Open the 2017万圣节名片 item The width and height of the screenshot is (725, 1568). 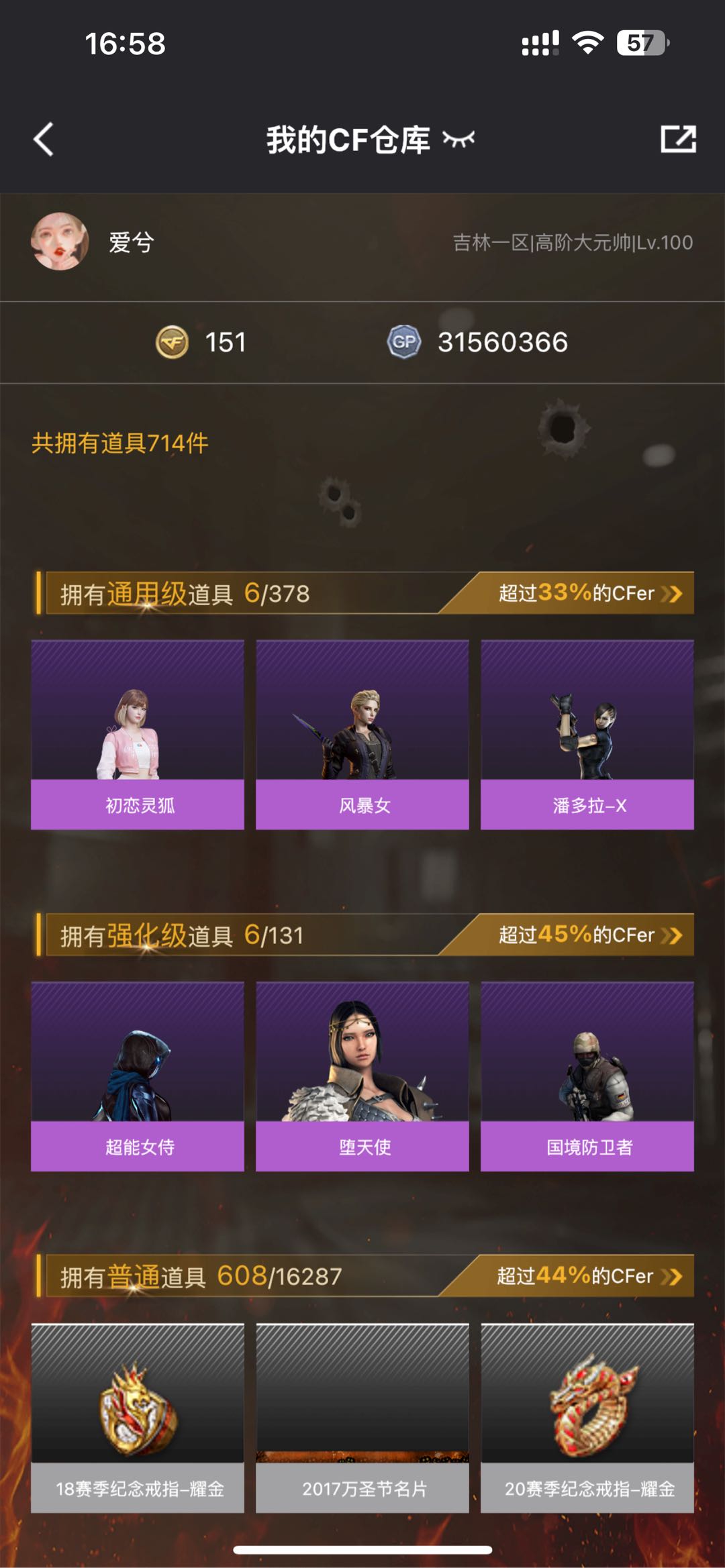click(x=362, y=1417)
